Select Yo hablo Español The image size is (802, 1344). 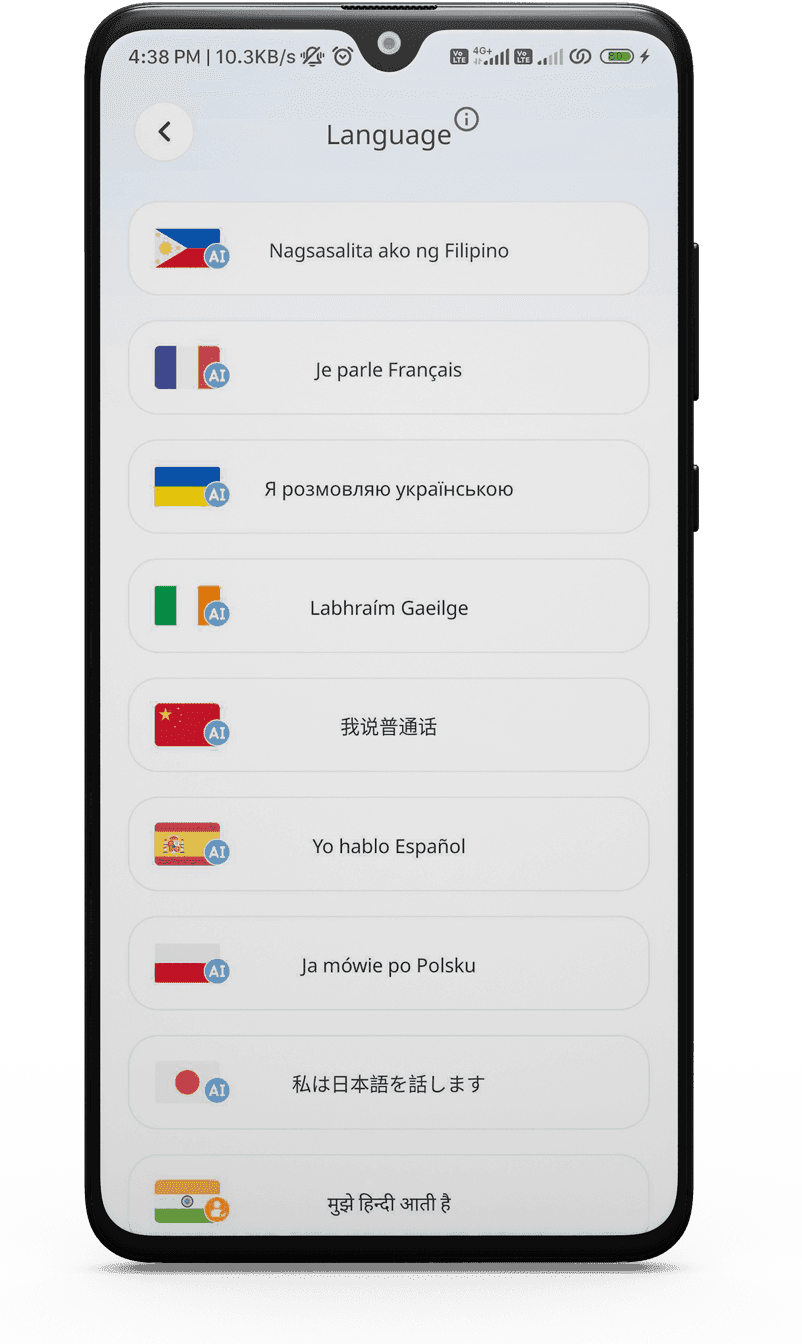[x=389, y=845]
